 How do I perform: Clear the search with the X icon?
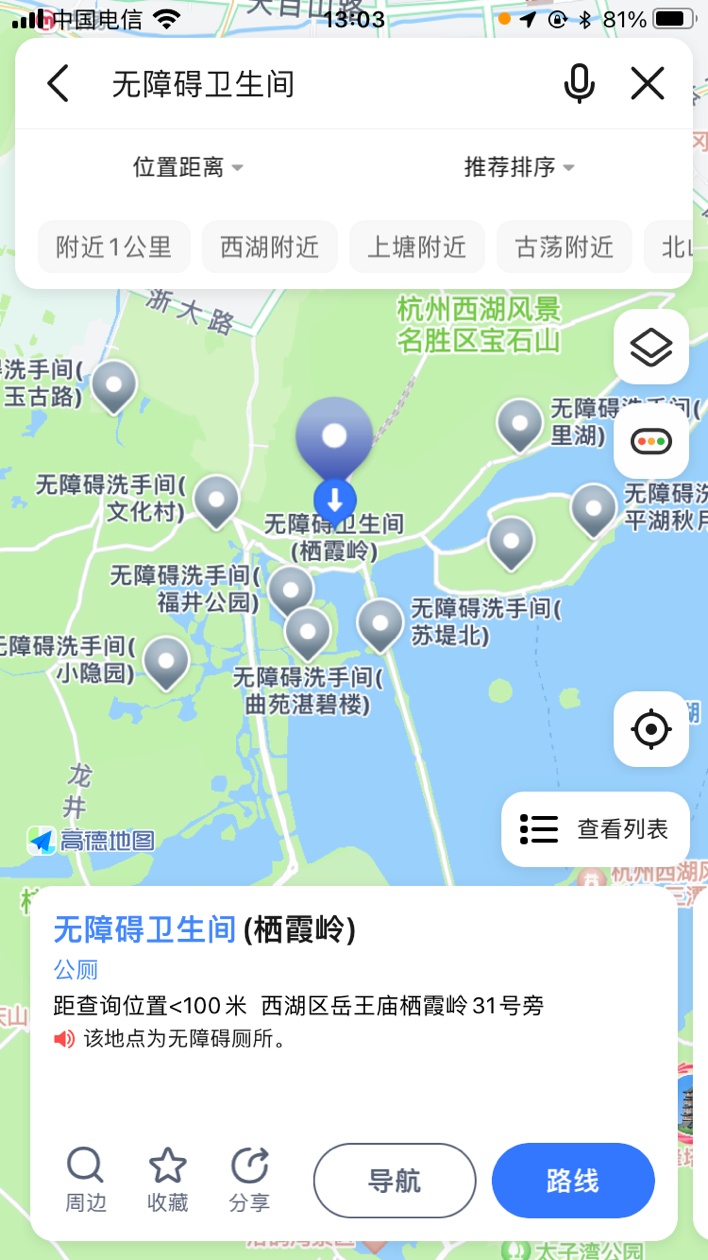click(x=648, y=84)
